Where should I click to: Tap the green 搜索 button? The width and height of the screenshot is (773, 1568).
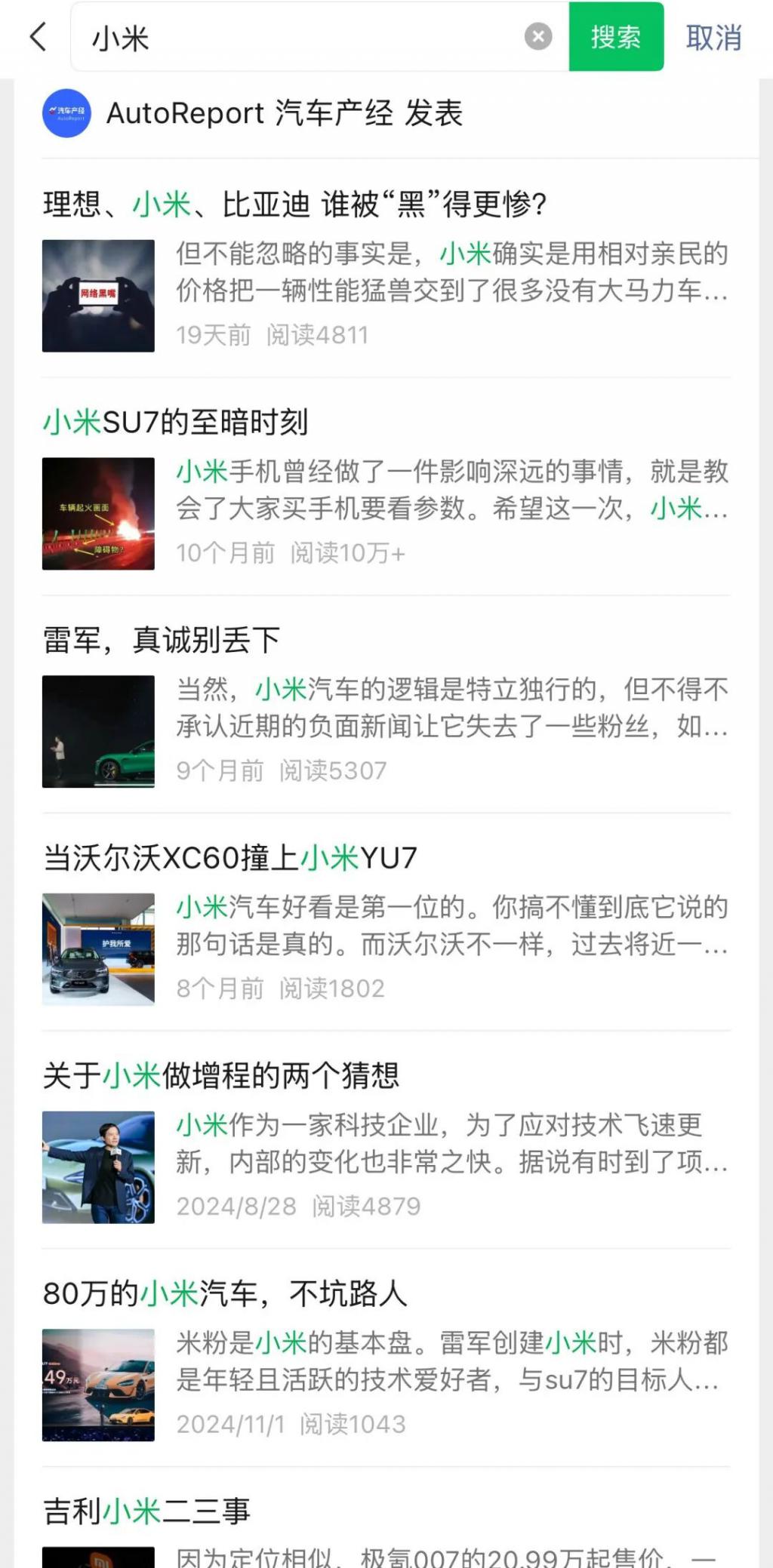click(616, 37)
